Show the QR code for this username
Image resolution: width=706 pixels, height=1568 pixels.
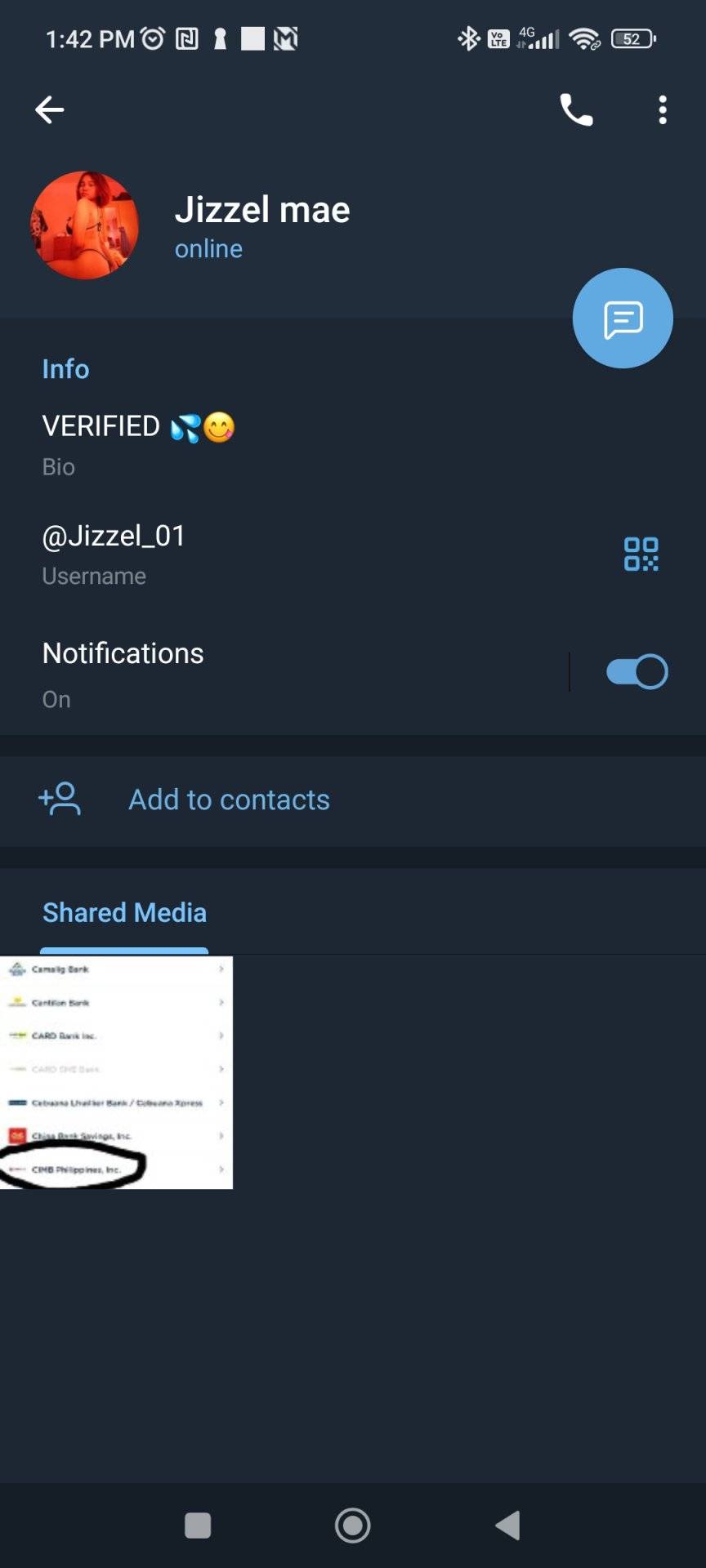[641, 554]
